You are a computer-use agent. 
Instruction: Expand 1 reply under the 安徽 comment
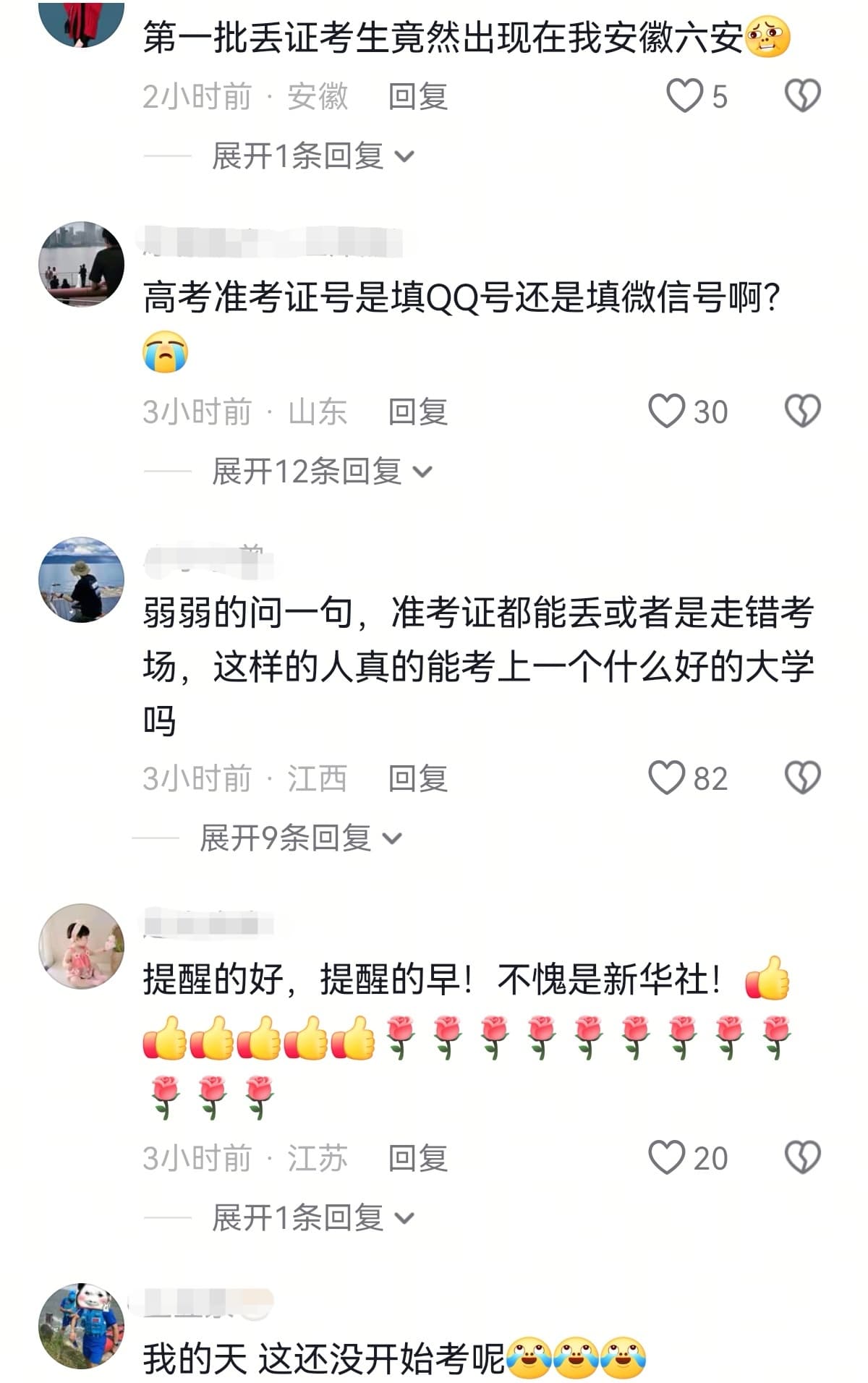[x=312, y=156]
